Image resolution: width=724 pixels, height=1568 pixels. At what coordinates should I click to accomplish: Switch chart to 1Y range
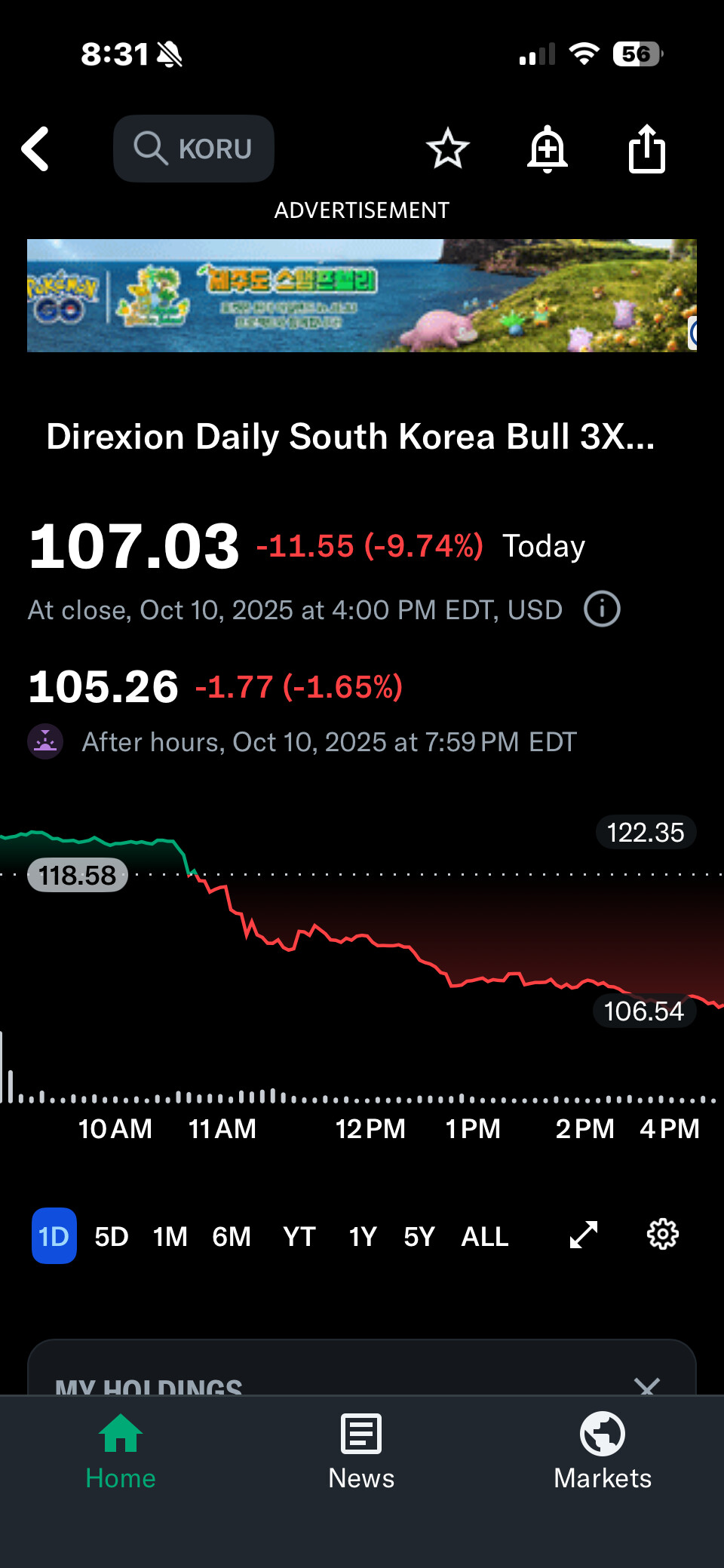click(362, 1236)
